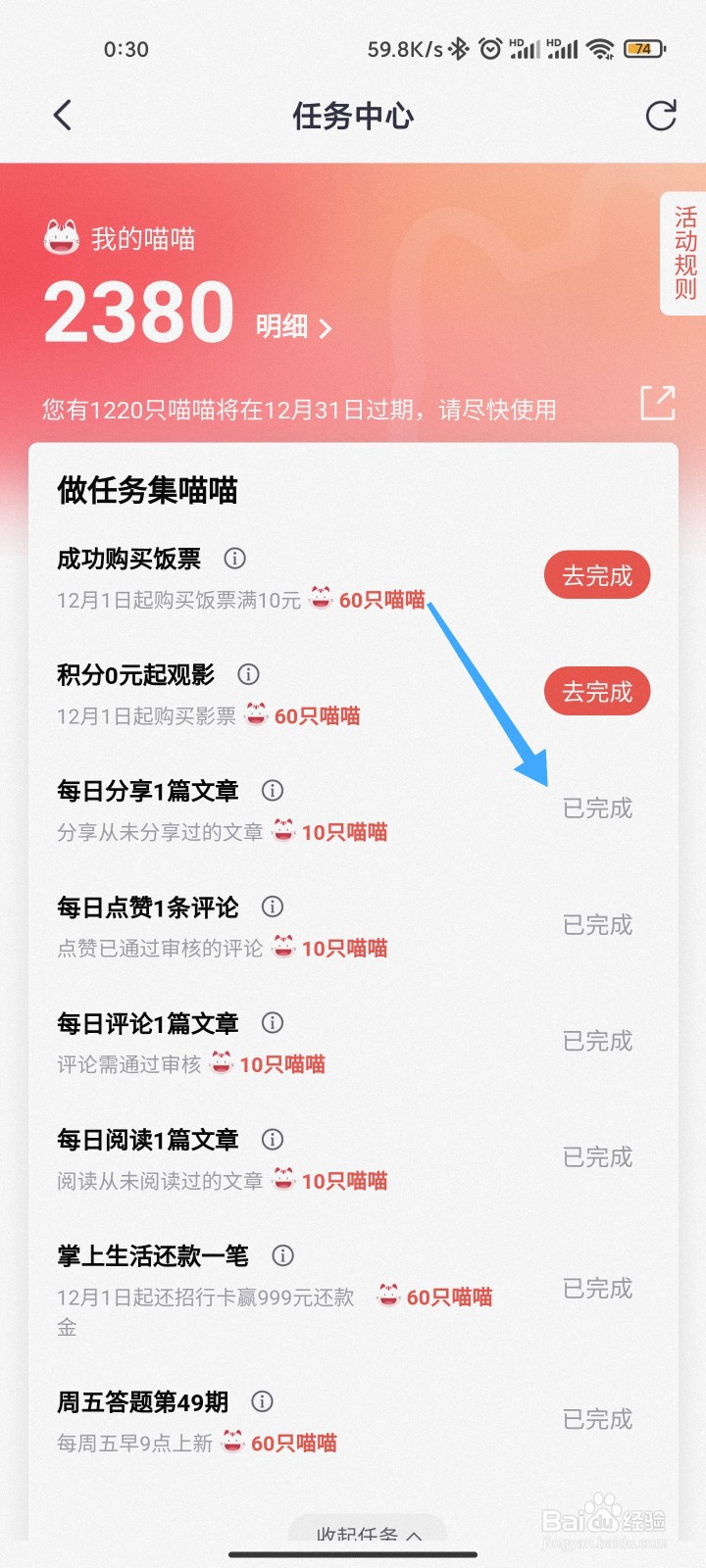Tap the battery indicator showing 74
This screenshot has width=706, height=1568.
click(x=644, y=47)
